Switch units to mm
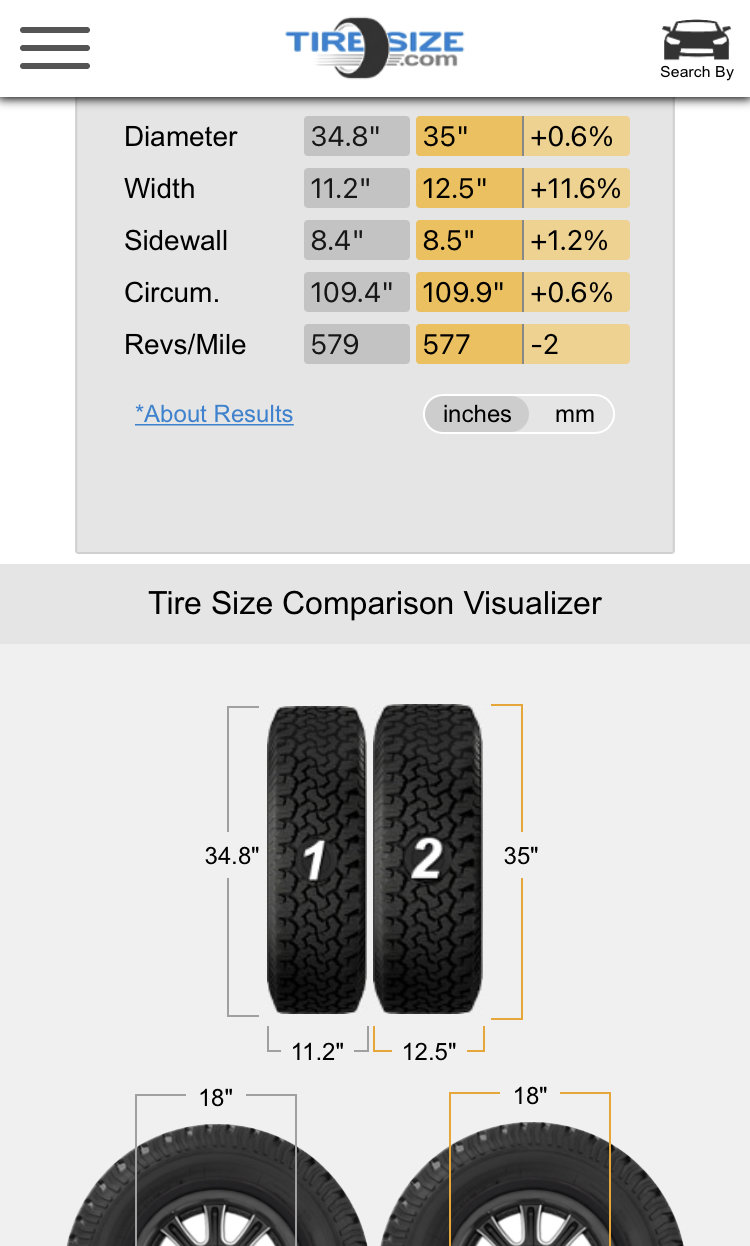The width and height of the screenshot is (750, 1246). 574,414
